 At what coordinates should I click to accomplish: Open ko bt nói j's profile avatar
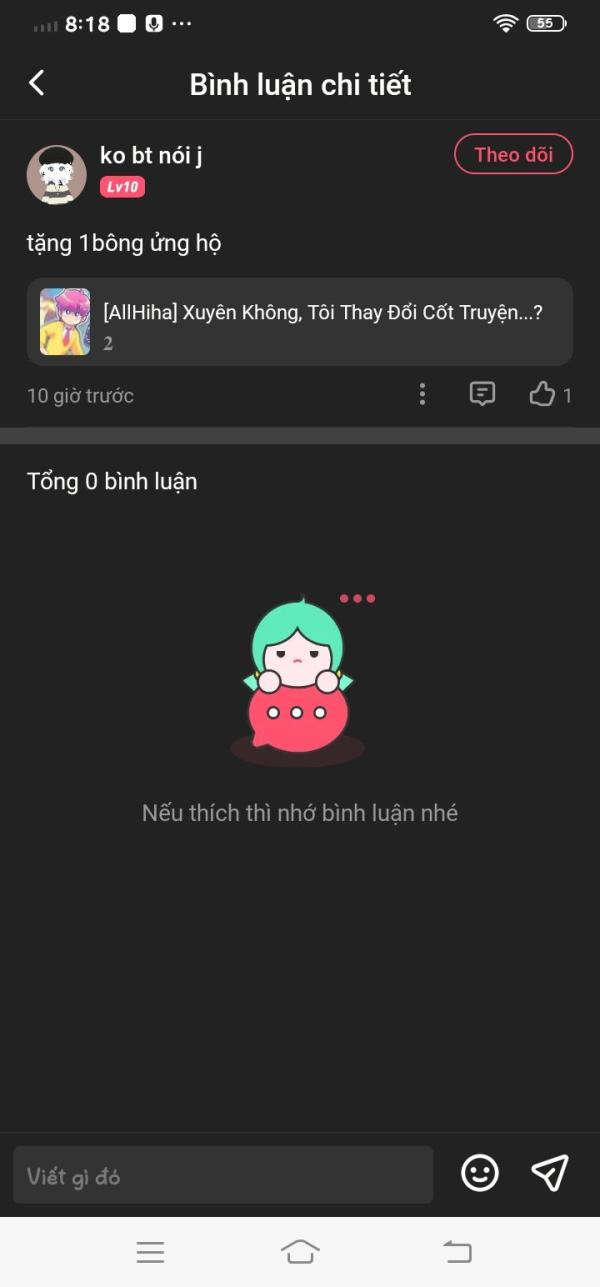[56, 174]
